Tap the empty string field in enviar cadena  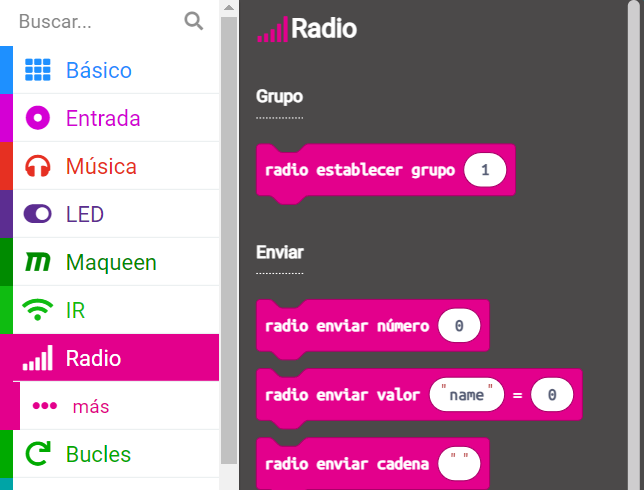pyautogui.click(x=459, y=464)
